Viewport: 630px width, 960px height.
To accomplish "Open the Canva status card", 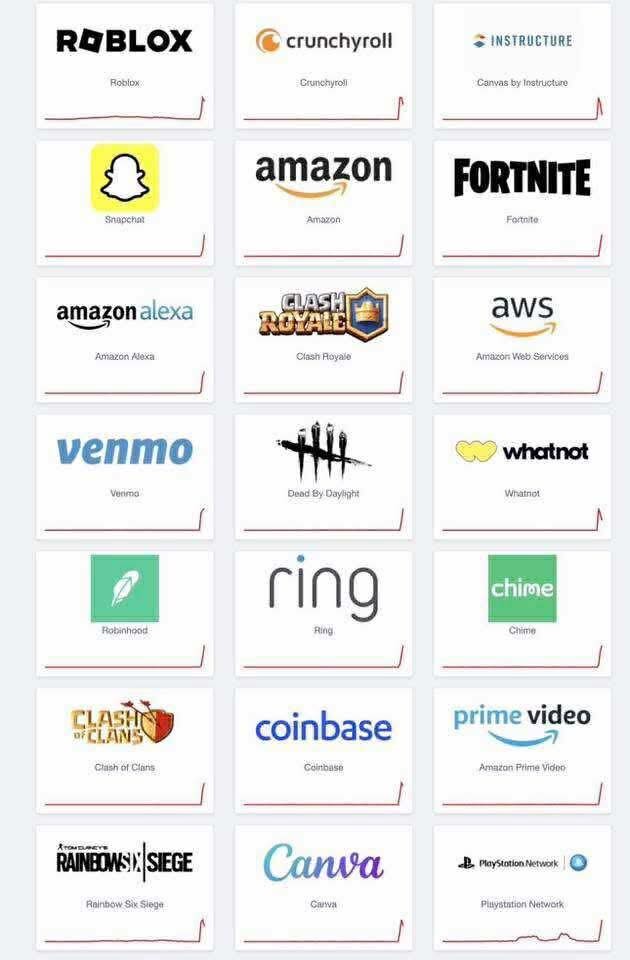I will [x=323, y=885].
